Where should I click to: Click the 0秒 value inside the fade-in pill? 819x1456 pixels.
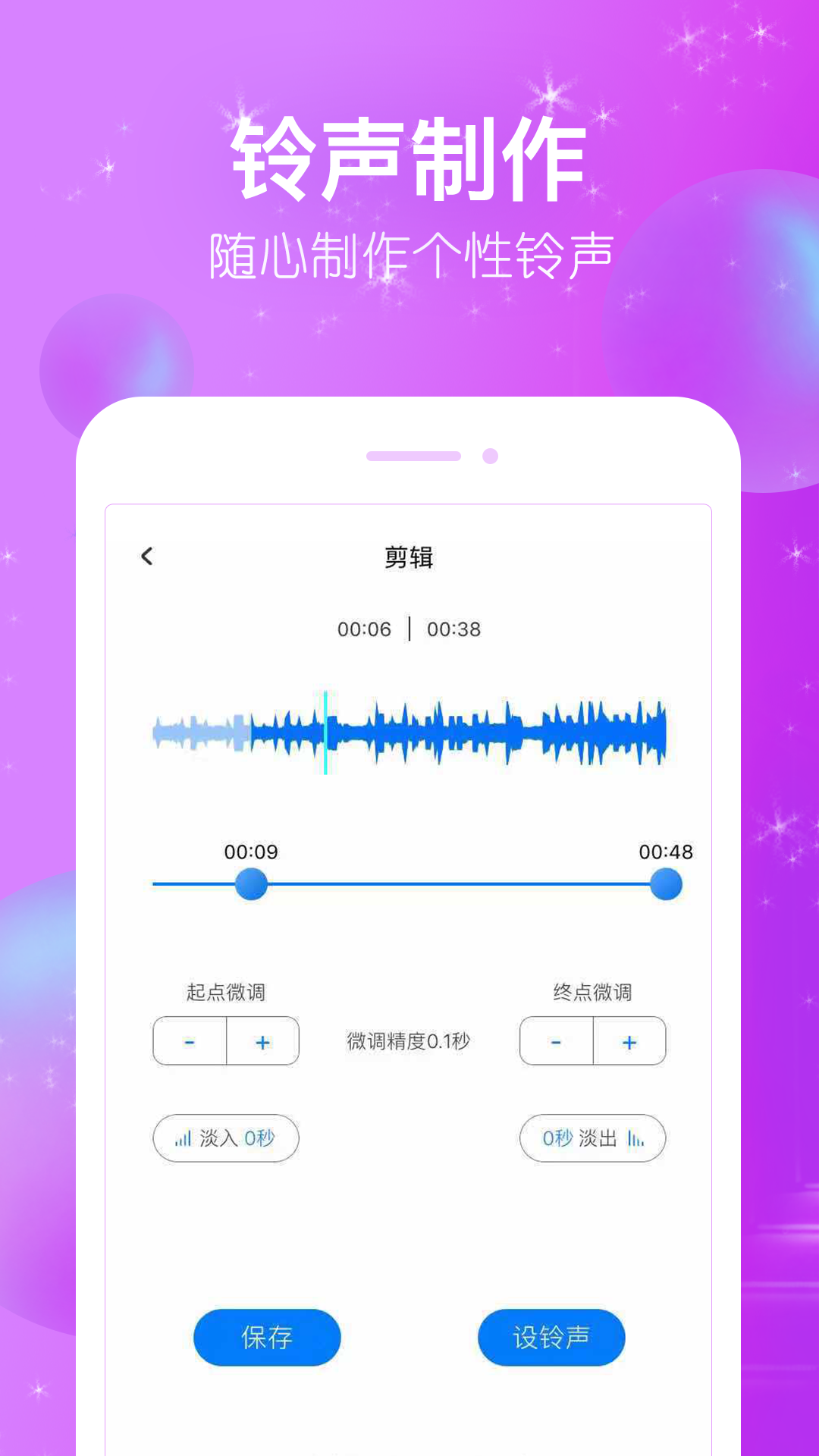click(258, 1138)
